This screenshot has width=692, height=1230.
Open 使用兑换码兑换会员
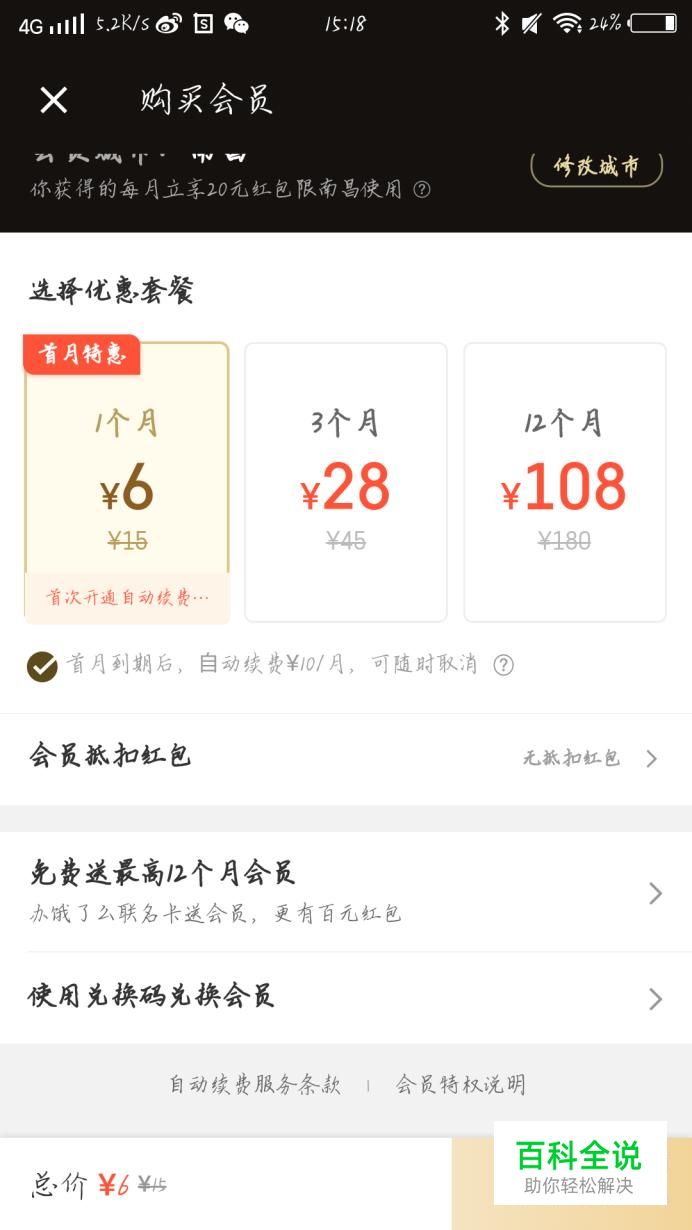tap(346, 998)
